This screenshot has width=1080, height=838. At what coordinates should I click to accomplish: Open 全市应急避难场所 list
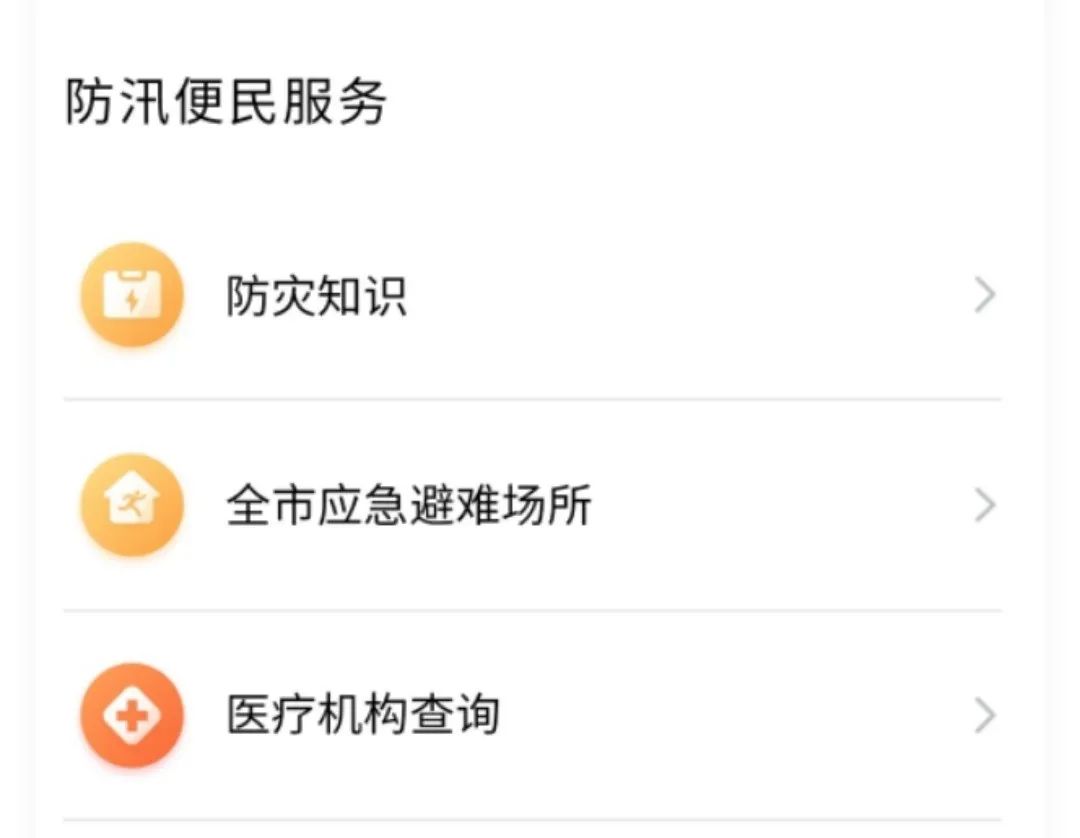[x=408, y=506]
